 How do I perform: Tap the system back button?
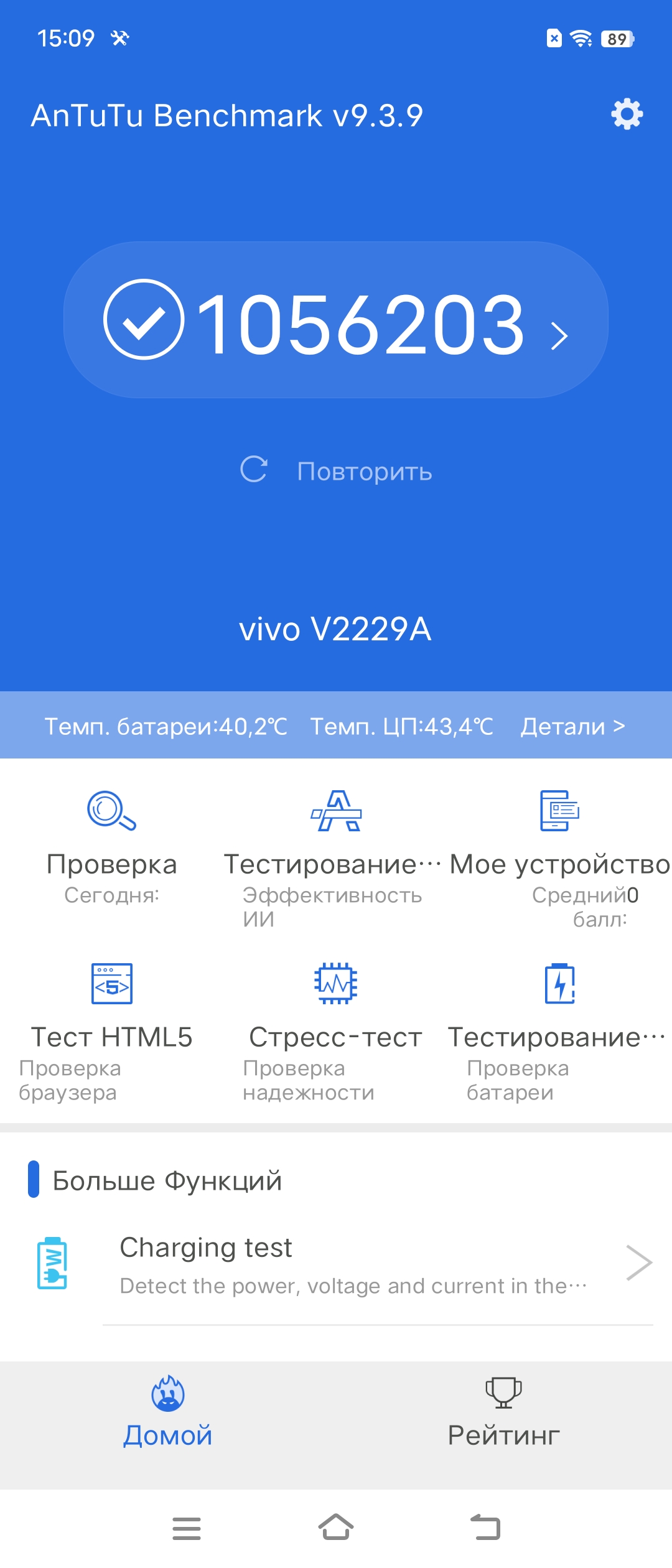(485, 1528)
